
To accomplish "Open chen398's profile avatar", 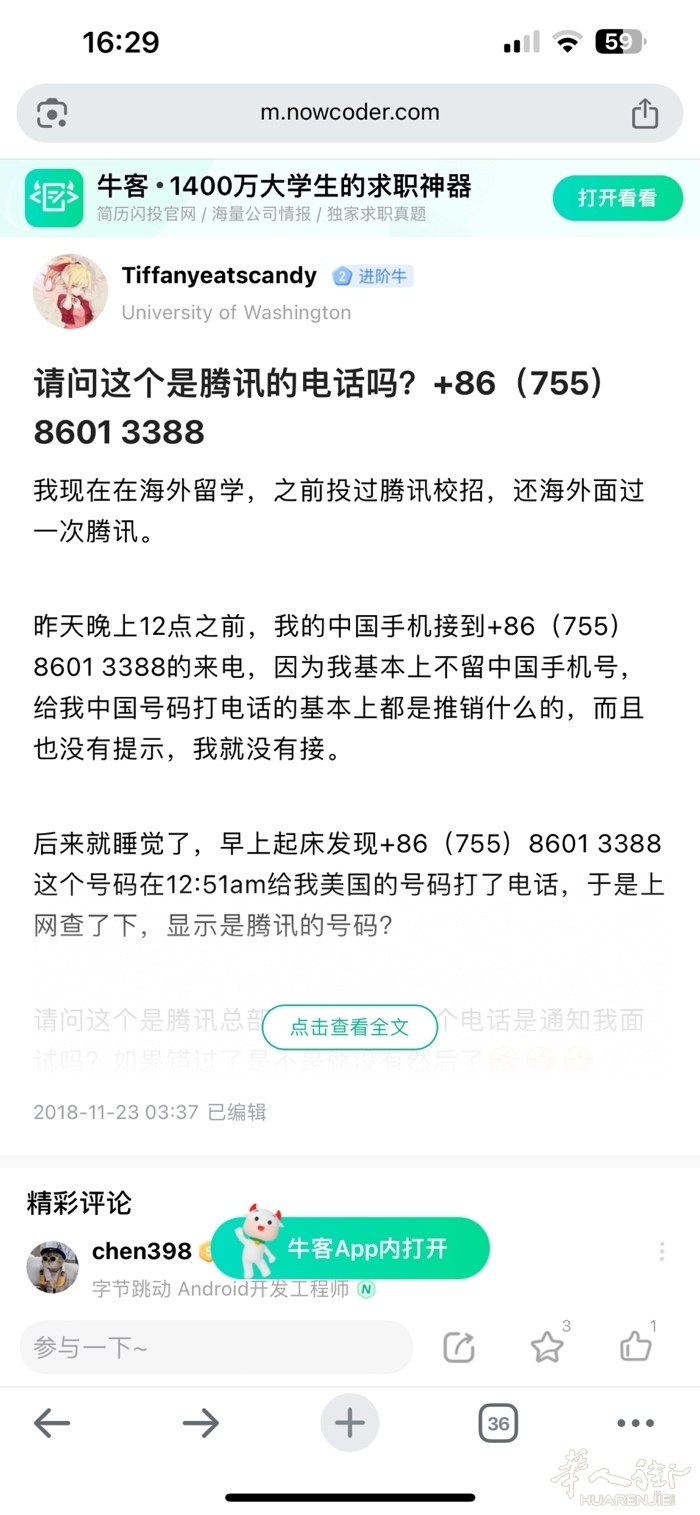I will click(x=52, y=1267).
